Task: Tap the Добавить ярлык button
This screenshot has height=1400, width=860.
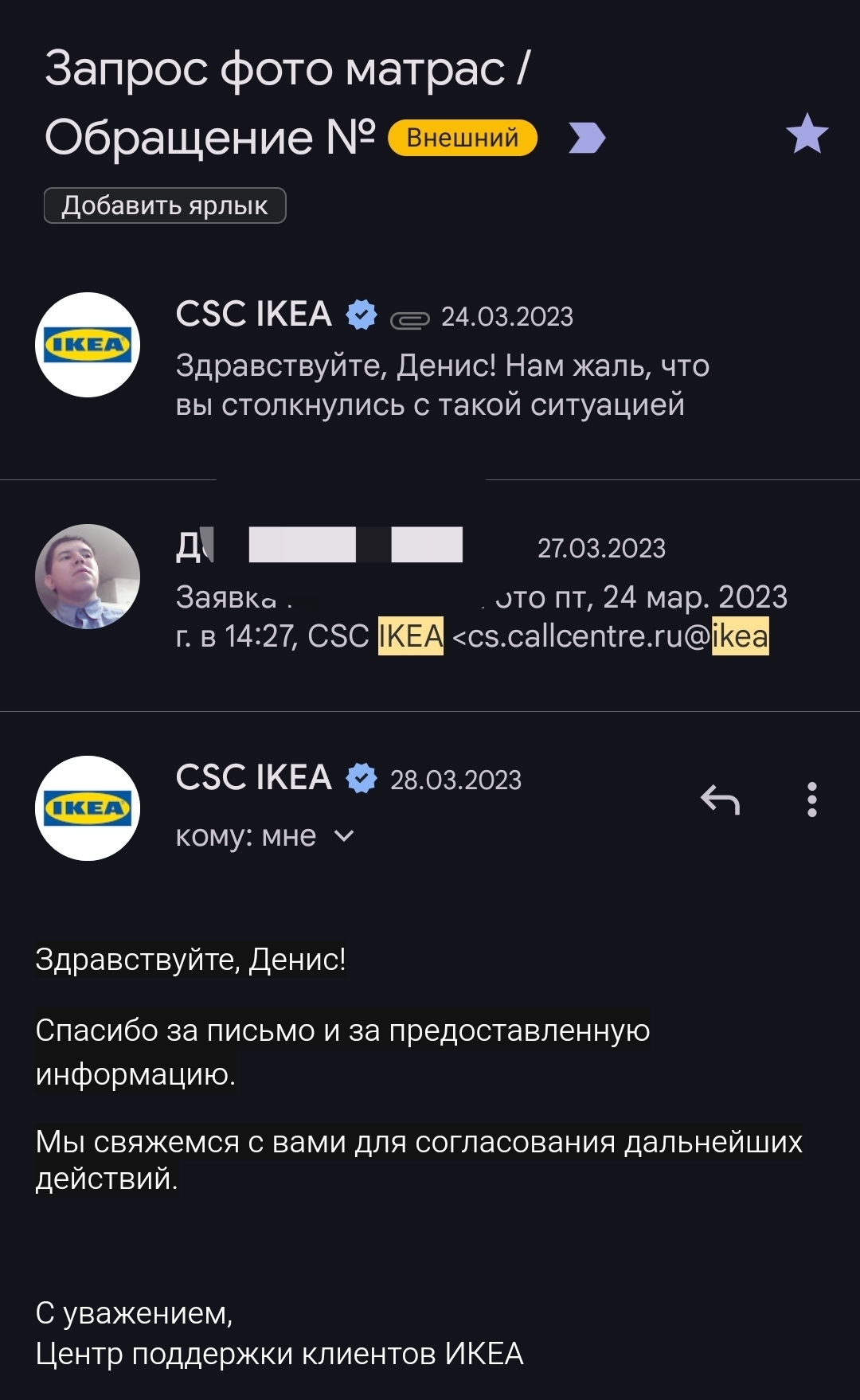Action: [165, 205]
